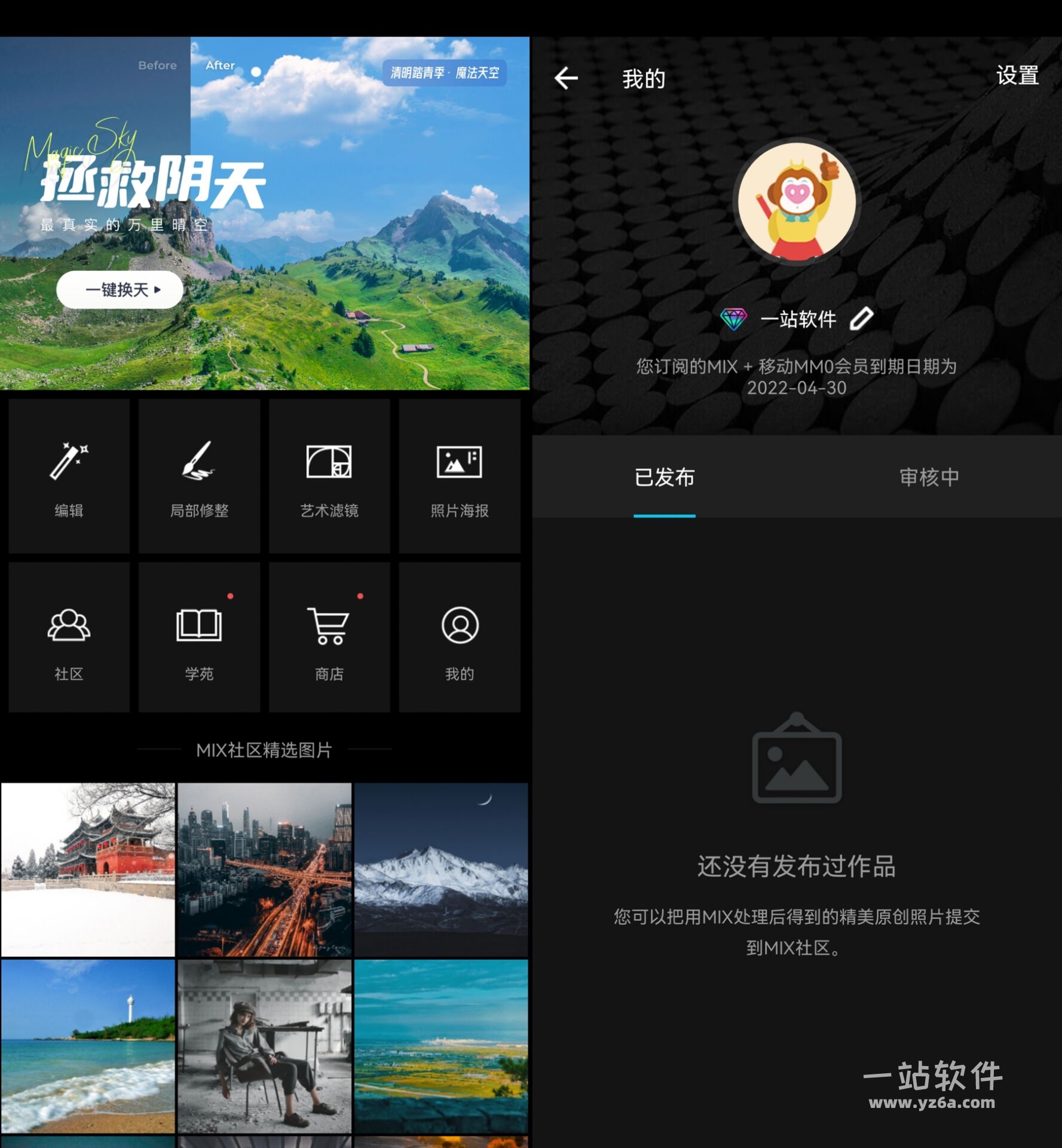Go back from the 我的 page
This screenshot has height=1148, width=1062.
[565, 78]
